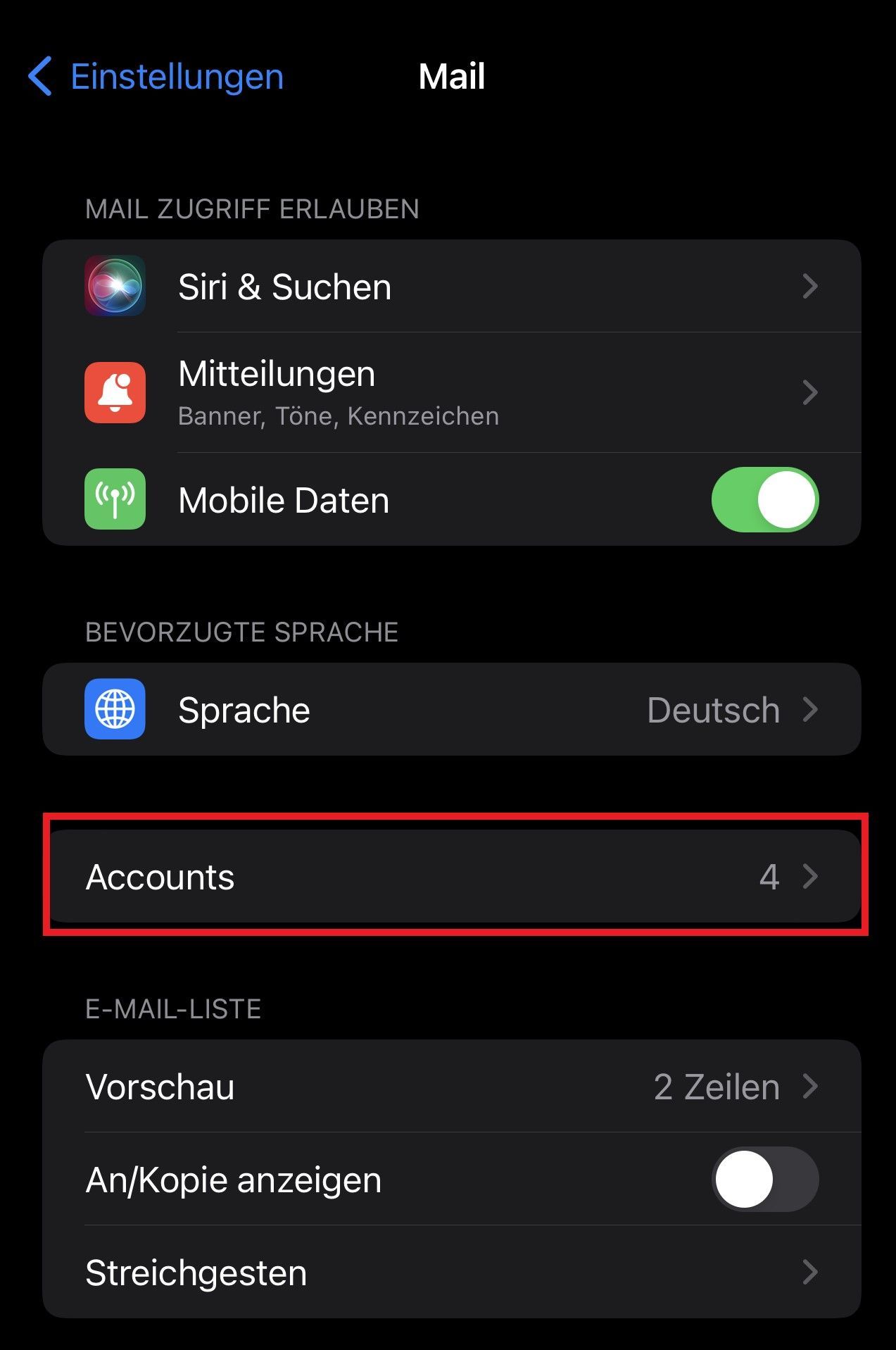Select the Mail title in the header

(451, 76)
